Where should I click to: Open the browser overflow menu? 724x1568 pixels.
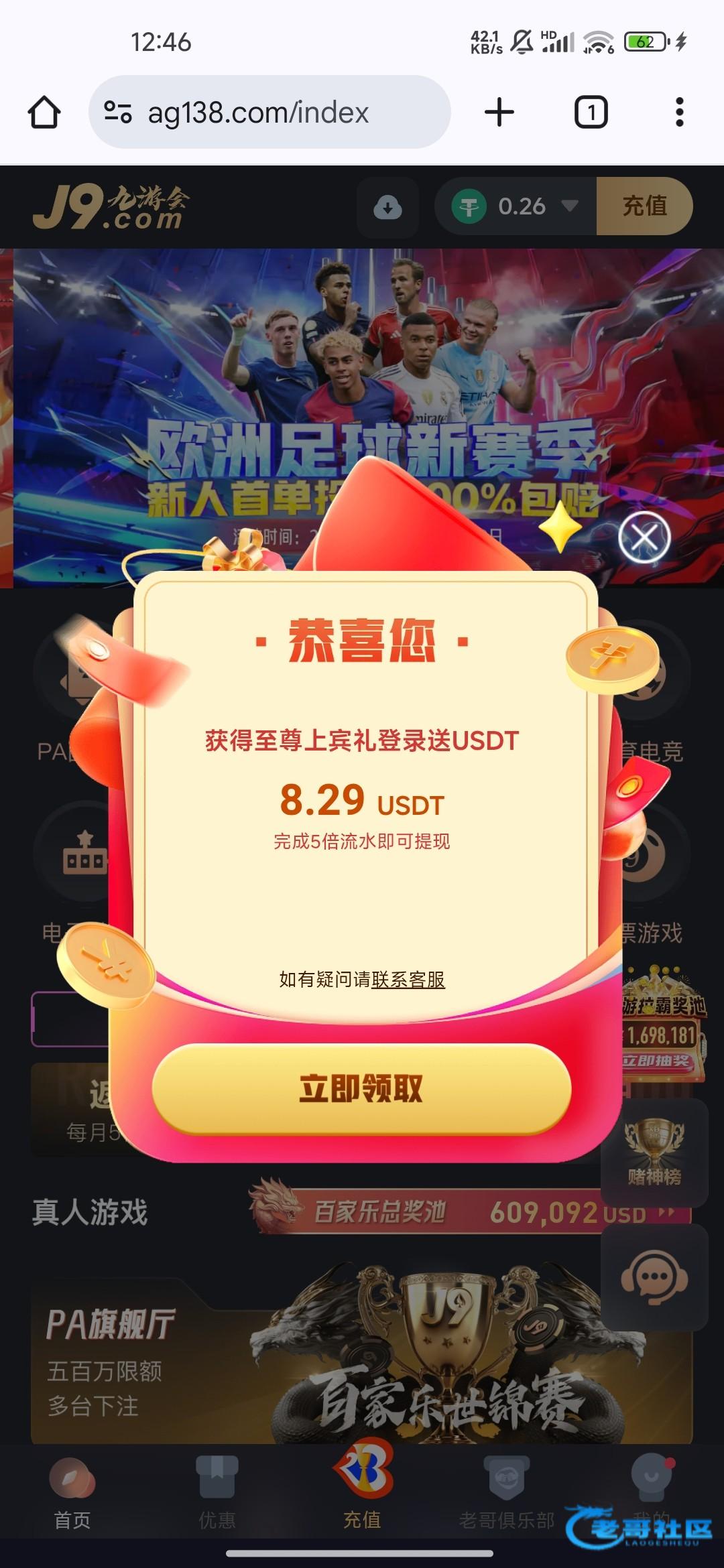pyautogui.click(x=679, y=112)
